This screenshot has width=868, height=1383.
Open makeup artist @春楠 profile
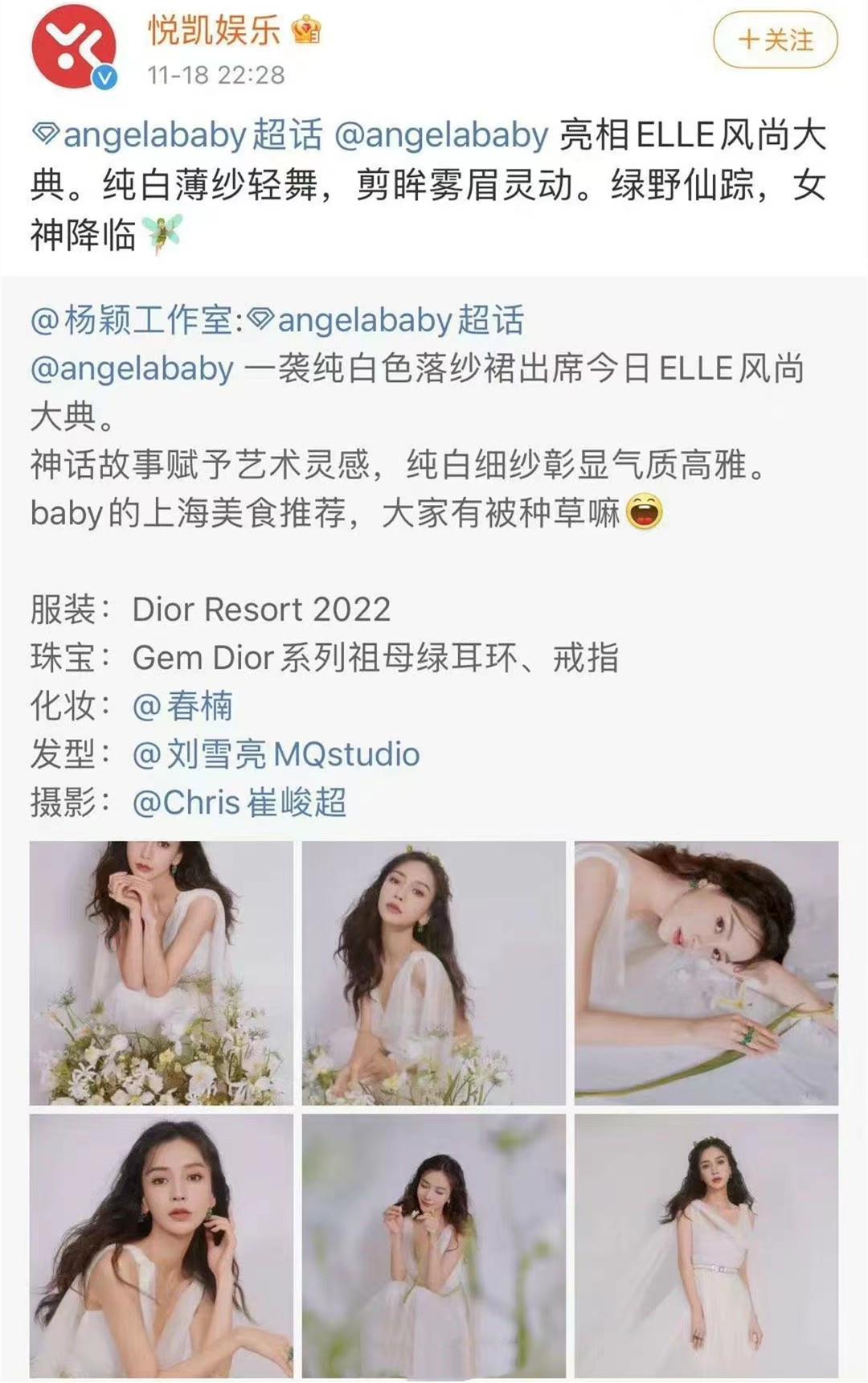(182, 707)
